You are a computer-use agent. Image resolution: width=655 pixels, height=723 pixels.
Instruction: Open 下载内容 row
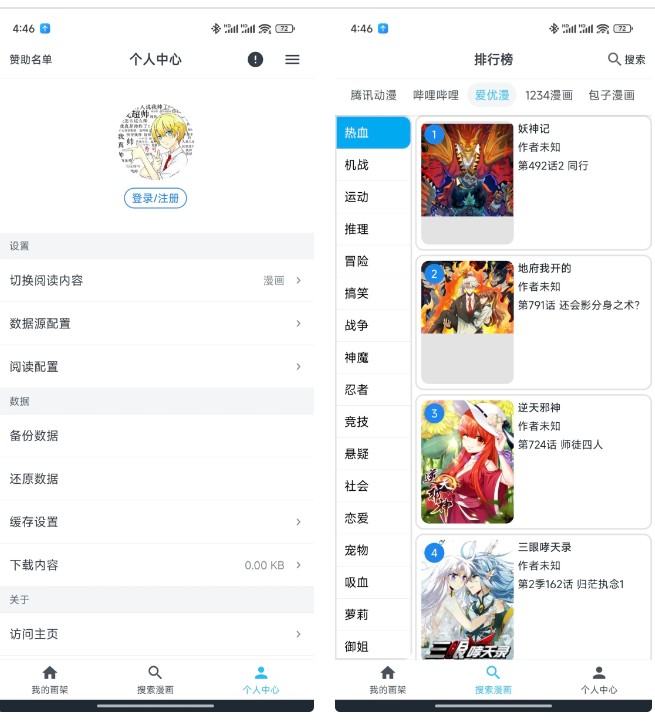pos(156,565)
